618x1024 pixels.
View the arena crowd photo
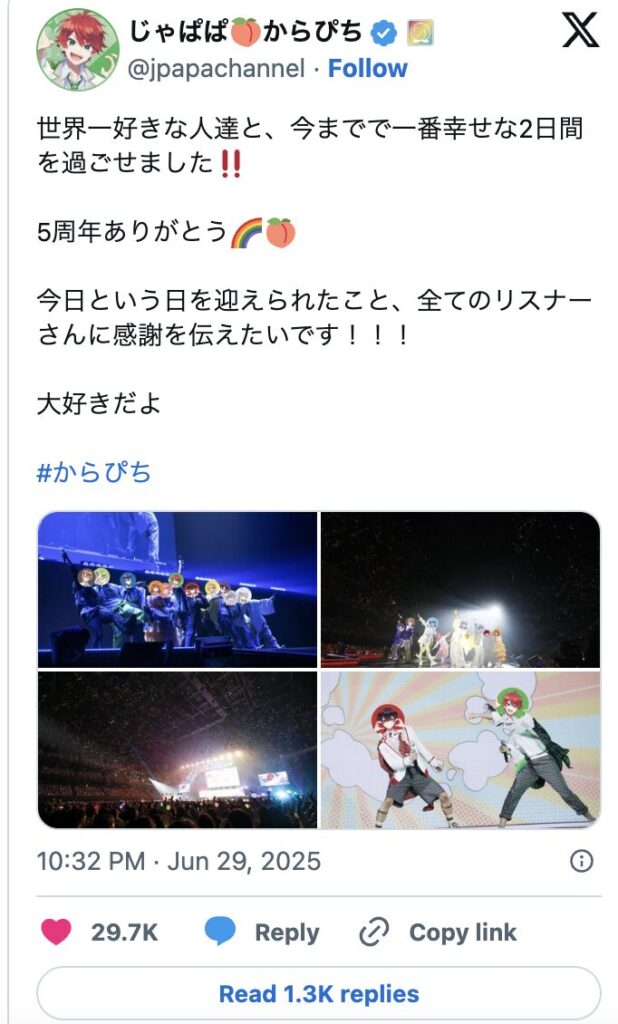pyautogui.click(x=177, y=749)
